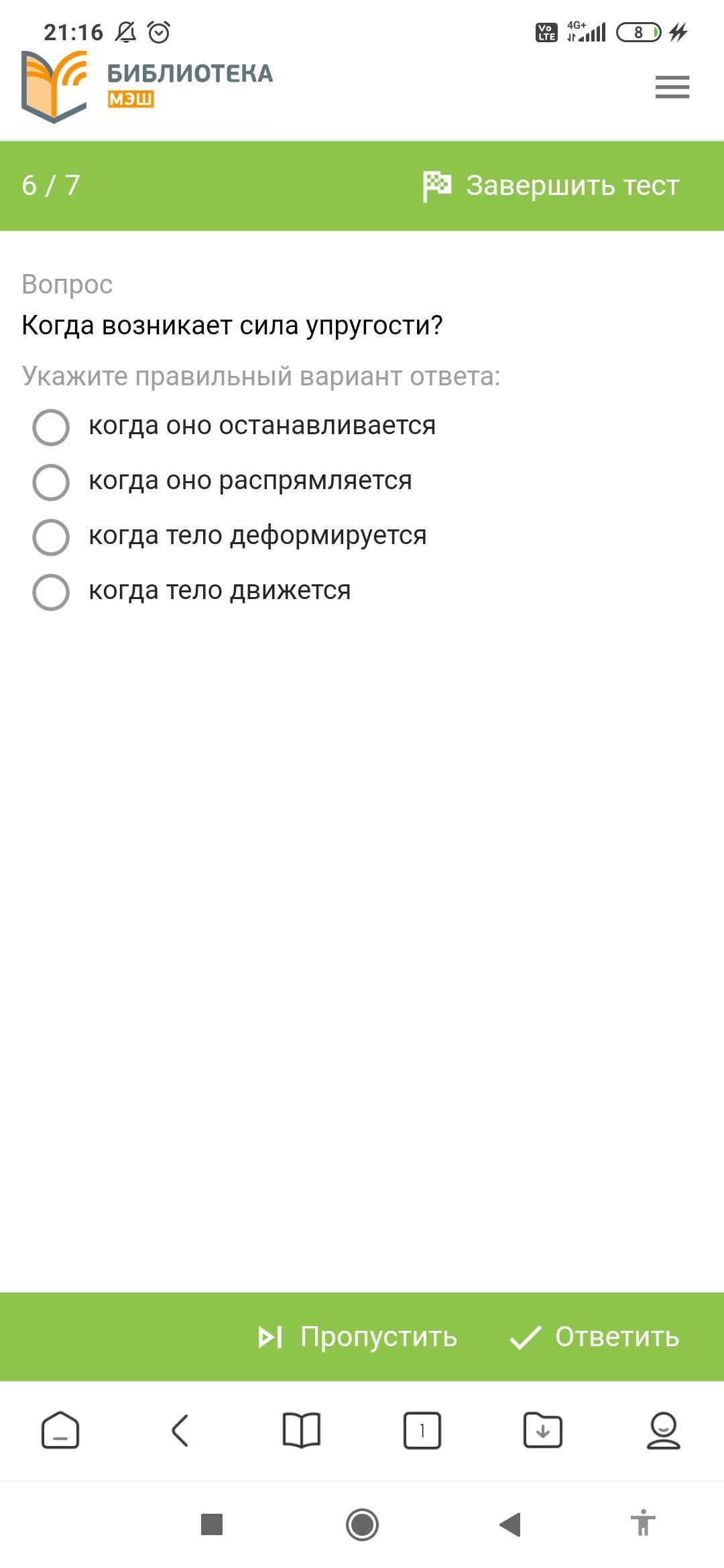
Task: Choose answer когда тело движется
Action: 192,591
